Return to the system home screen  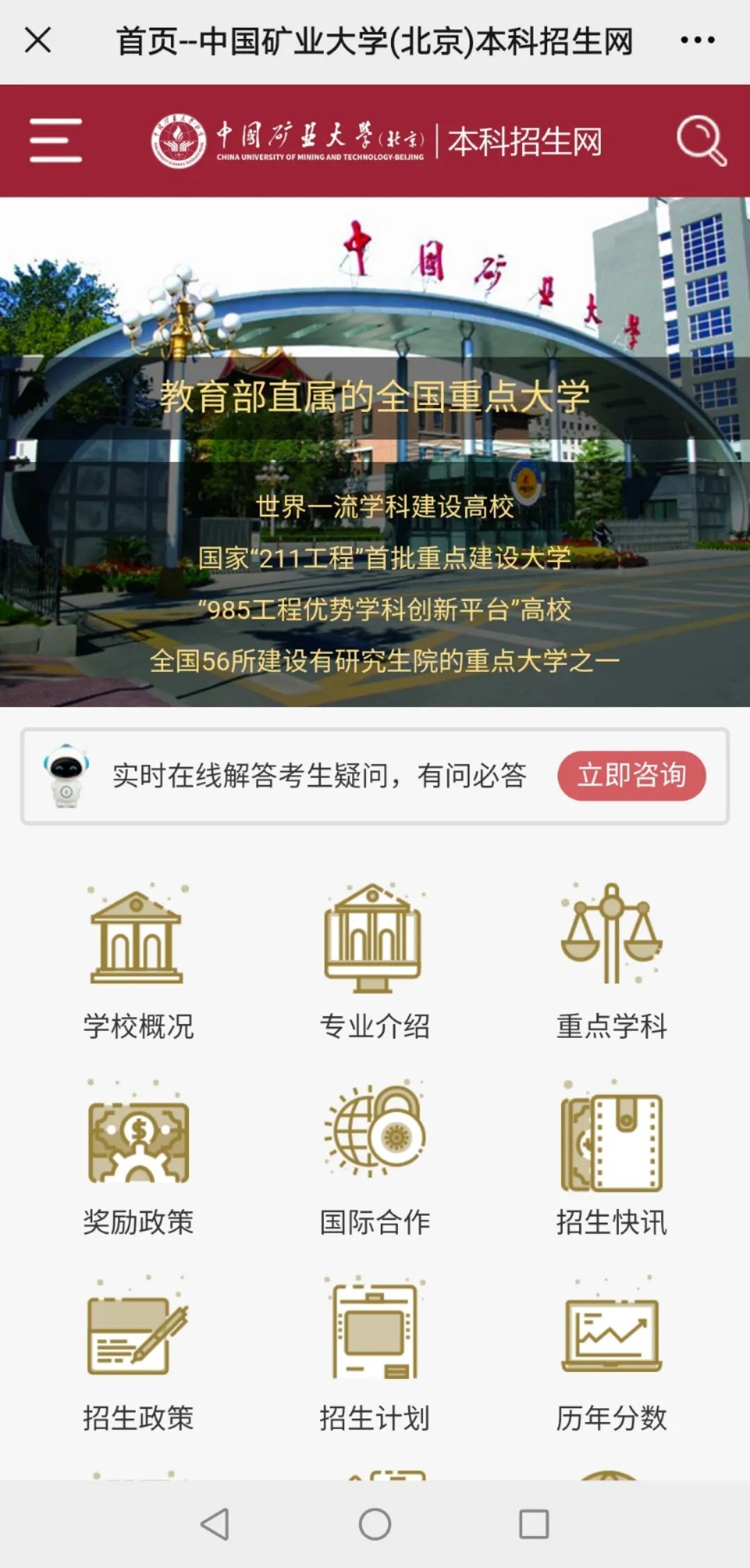click(x=375, y=1524)
